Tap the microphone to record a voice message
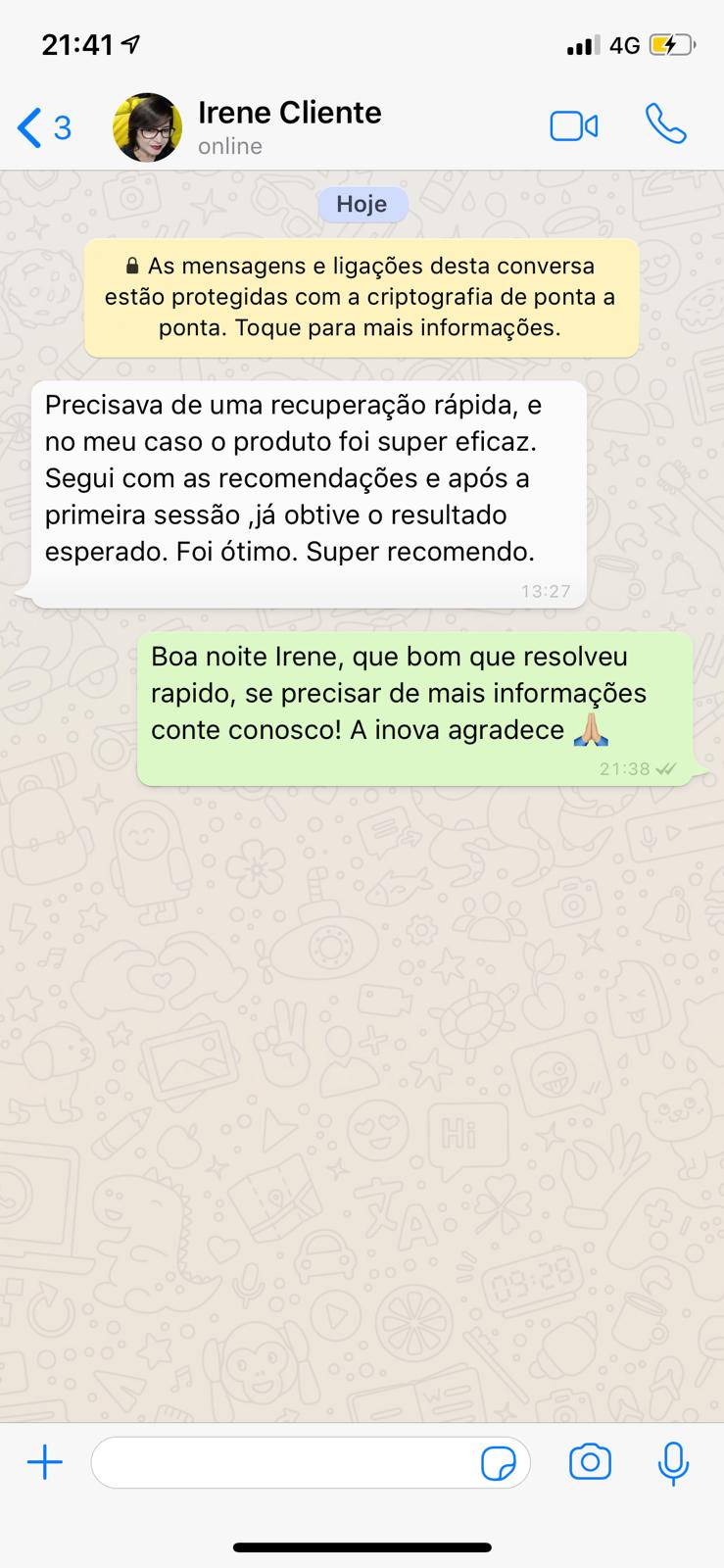The image size is (724, 1568). click(x=673, y=1463)
